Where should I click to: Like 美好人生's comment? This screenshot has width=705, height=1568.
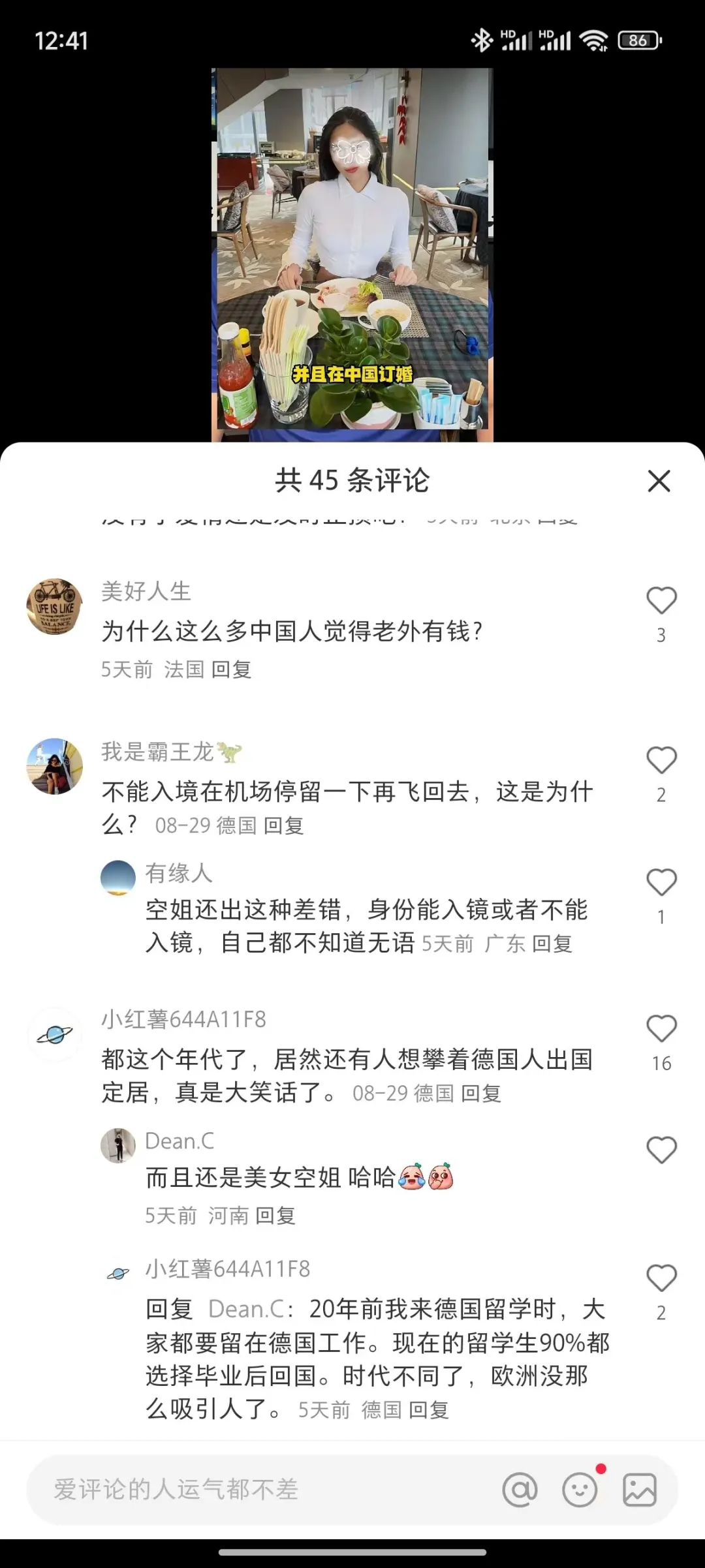click(661, 600)
